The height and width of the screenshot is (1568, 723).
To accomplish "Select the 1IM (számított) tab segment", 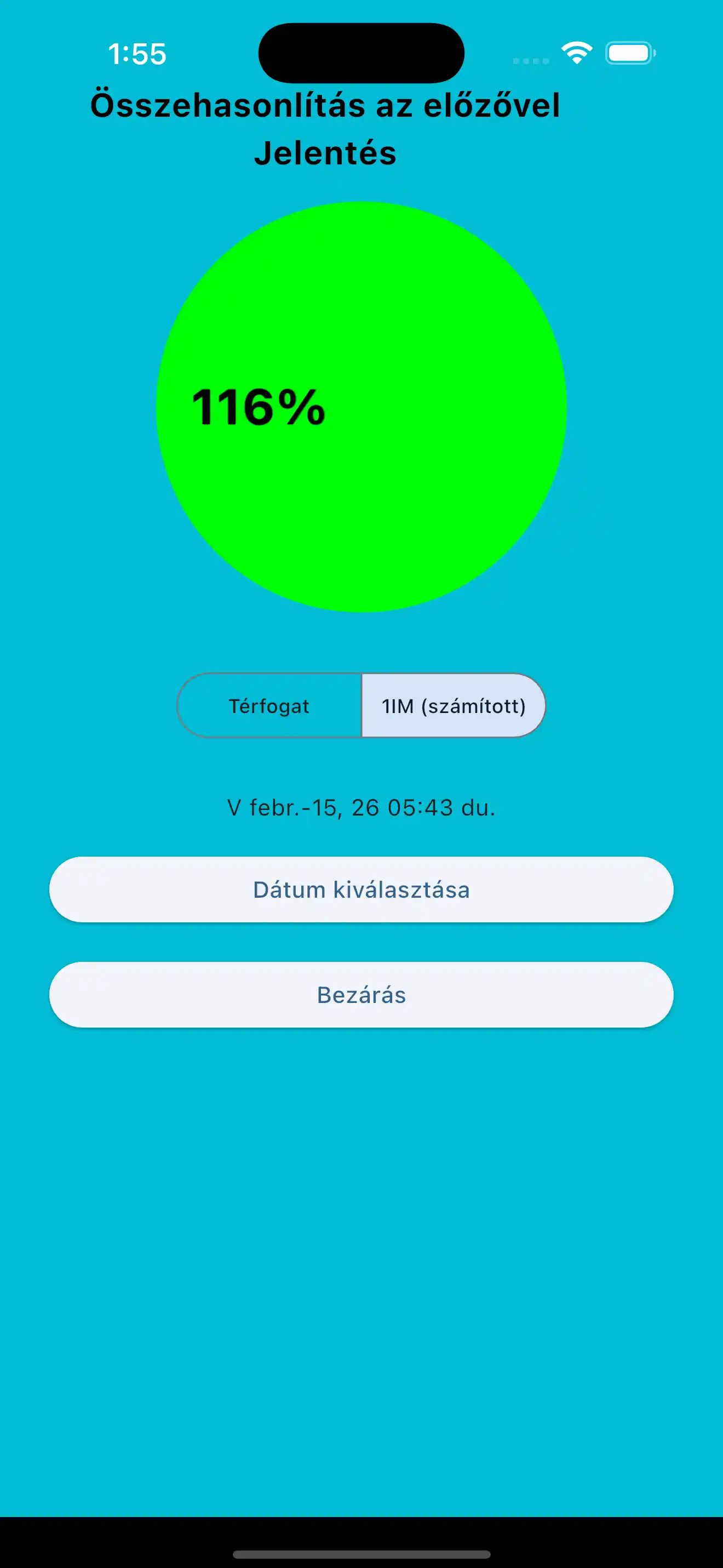I will pos(454,705).
